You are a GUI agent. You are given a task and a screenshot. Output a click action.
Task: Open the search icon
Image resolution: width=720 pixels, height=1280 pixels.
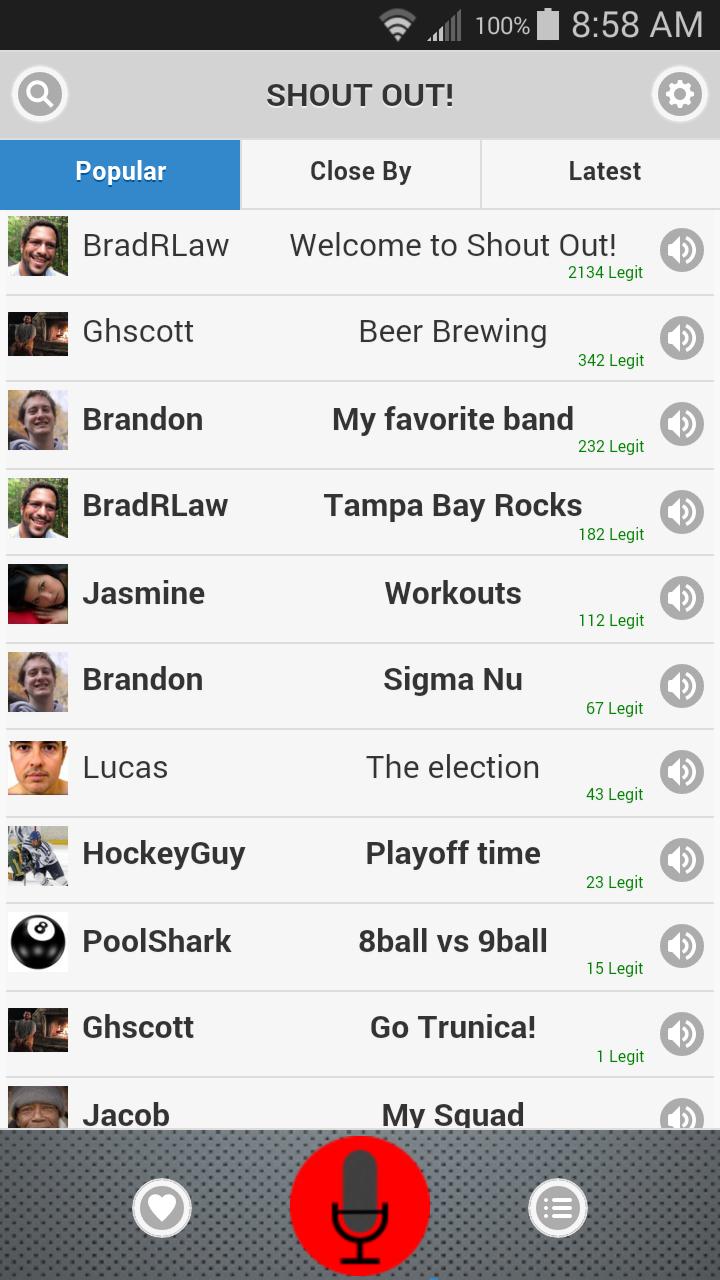40,95
